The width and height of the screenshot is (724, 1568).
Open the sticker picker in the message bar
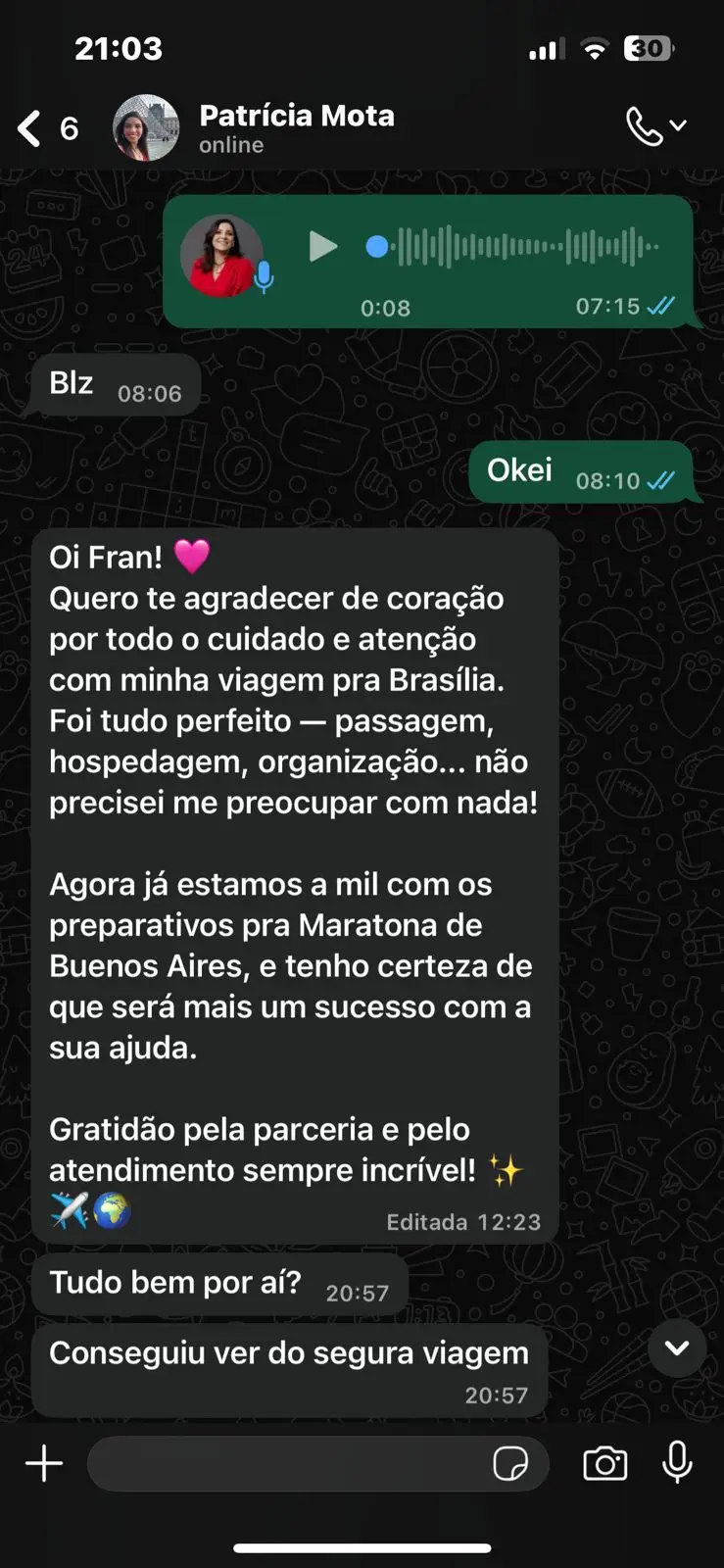[x=509, y=1463]
